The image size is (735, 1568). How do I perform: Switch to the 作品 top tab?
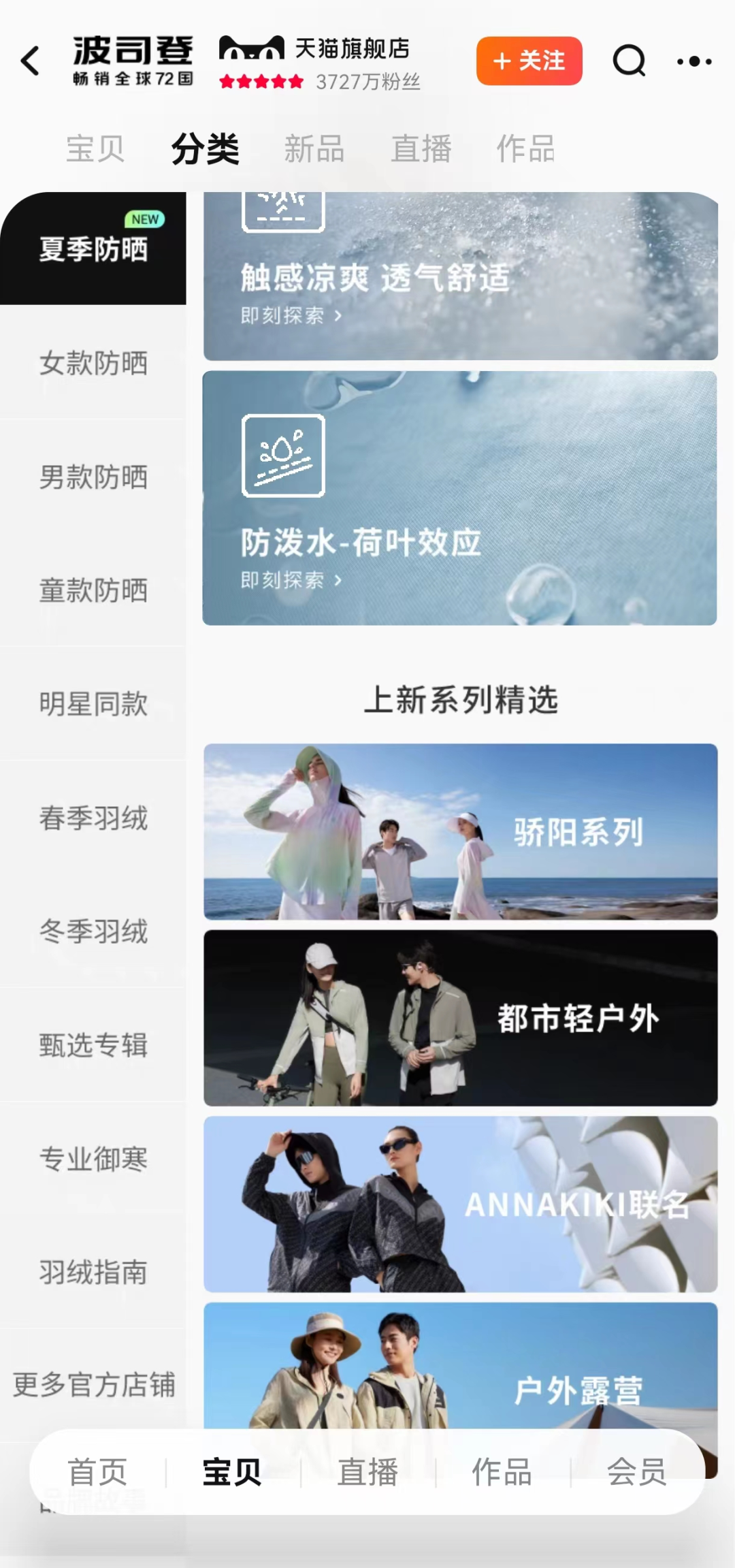[x=525, y=149]
